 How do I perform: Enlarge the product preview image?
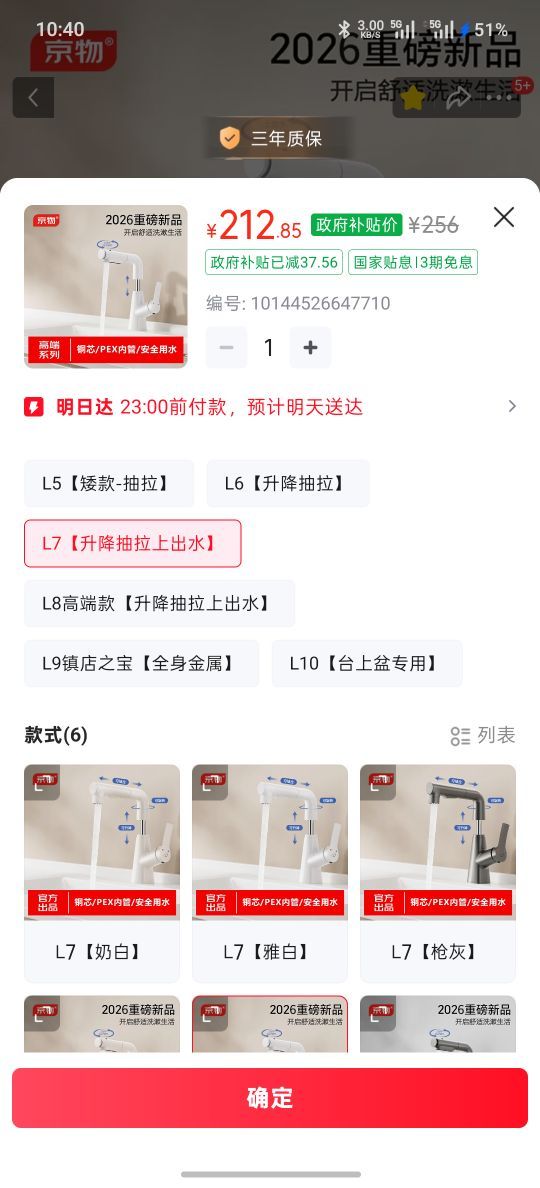tap(106, 286)
